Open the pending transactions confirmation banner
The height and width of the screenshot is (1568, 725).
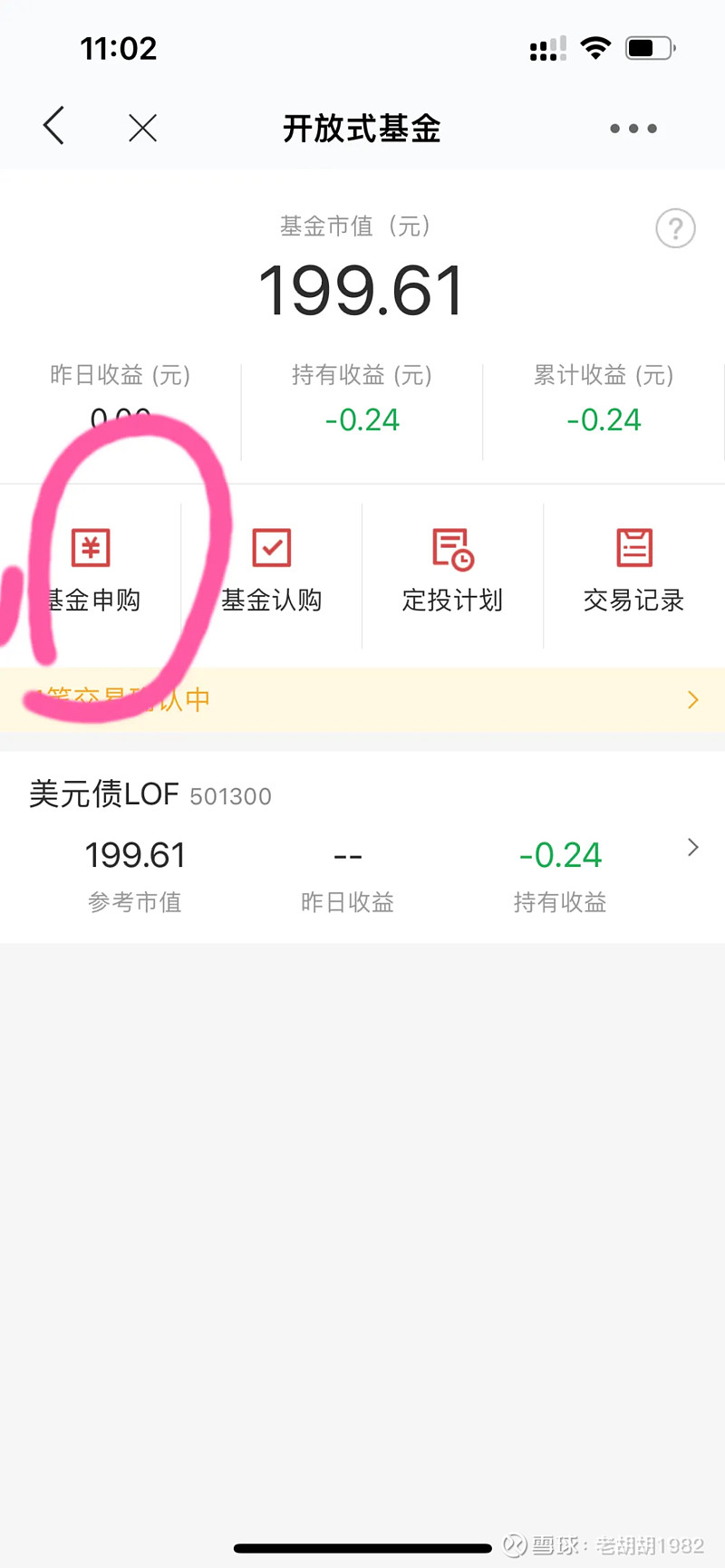pyautogui.click(x=362, y=699)
